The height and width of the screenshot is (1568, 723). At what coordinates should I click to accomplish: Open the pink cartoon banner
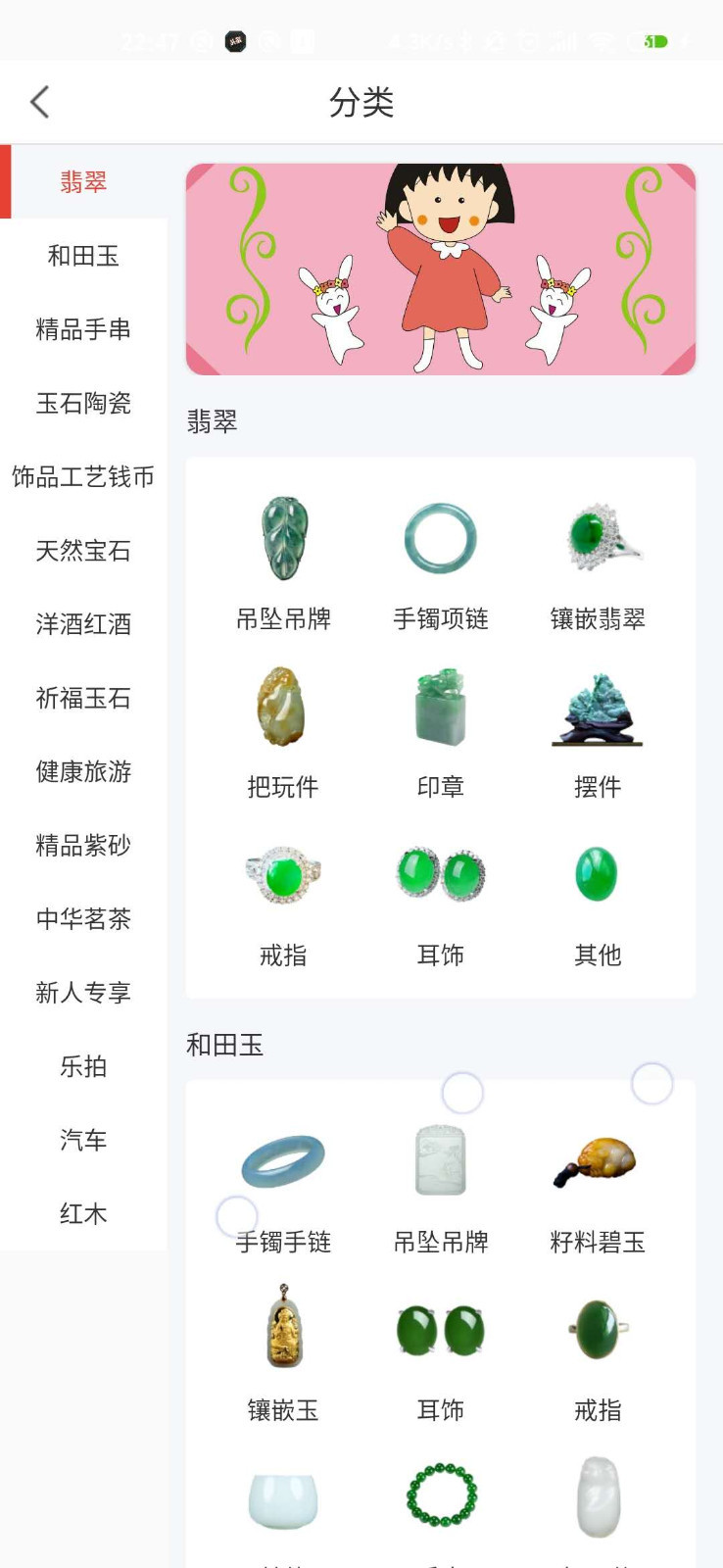(440, 269)
